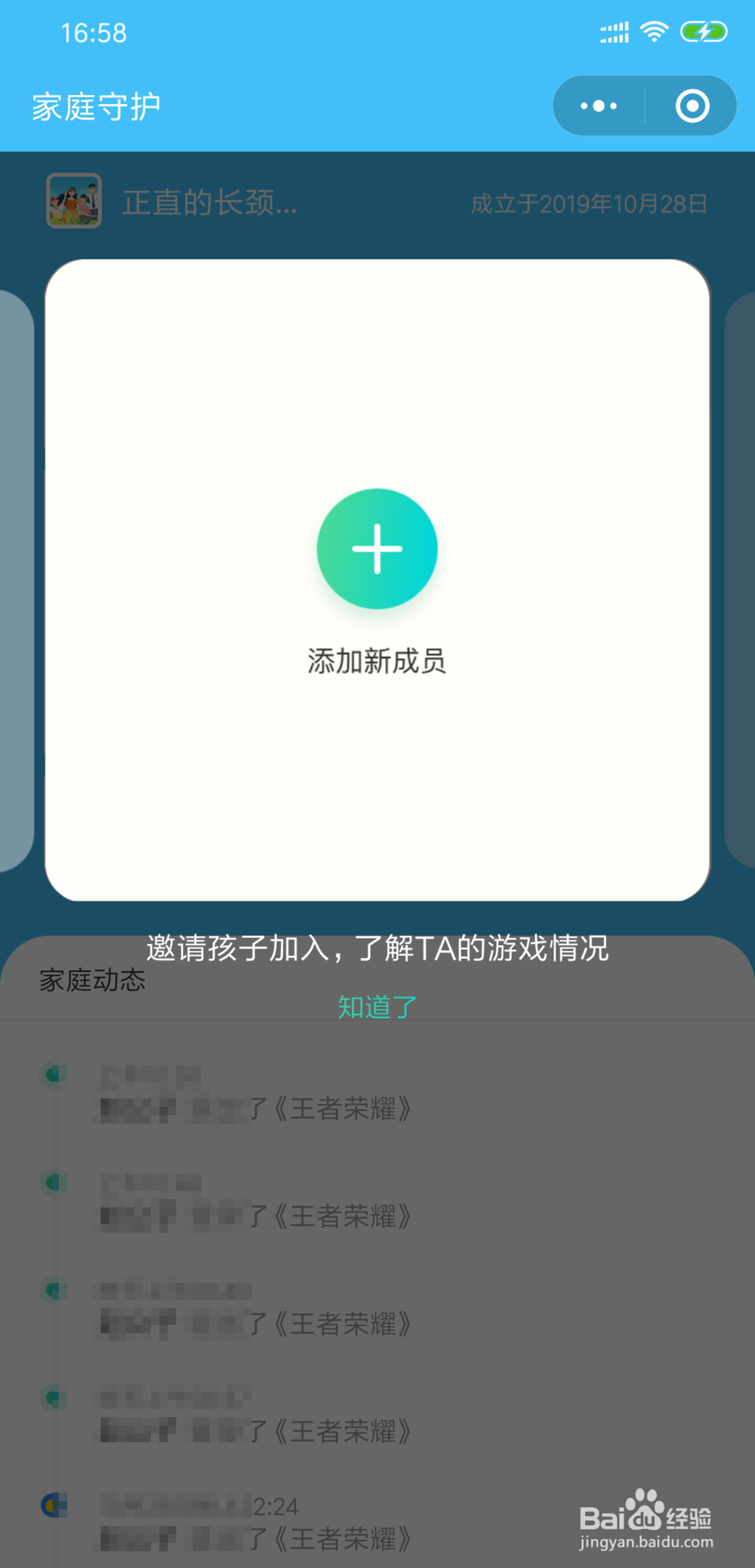
Task: Dismiss the tip by tapping 知道了
Action: [377, 1007]
